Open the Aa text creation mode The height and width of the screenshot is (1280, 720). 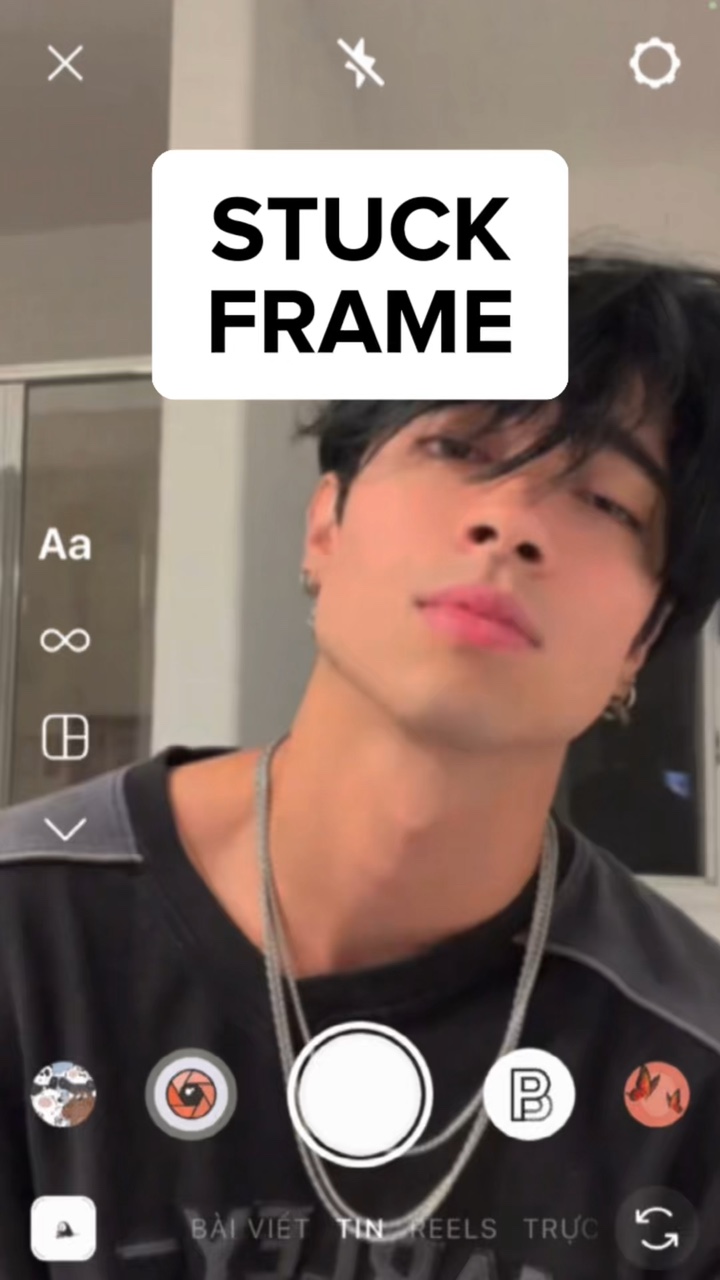(65, 545)
